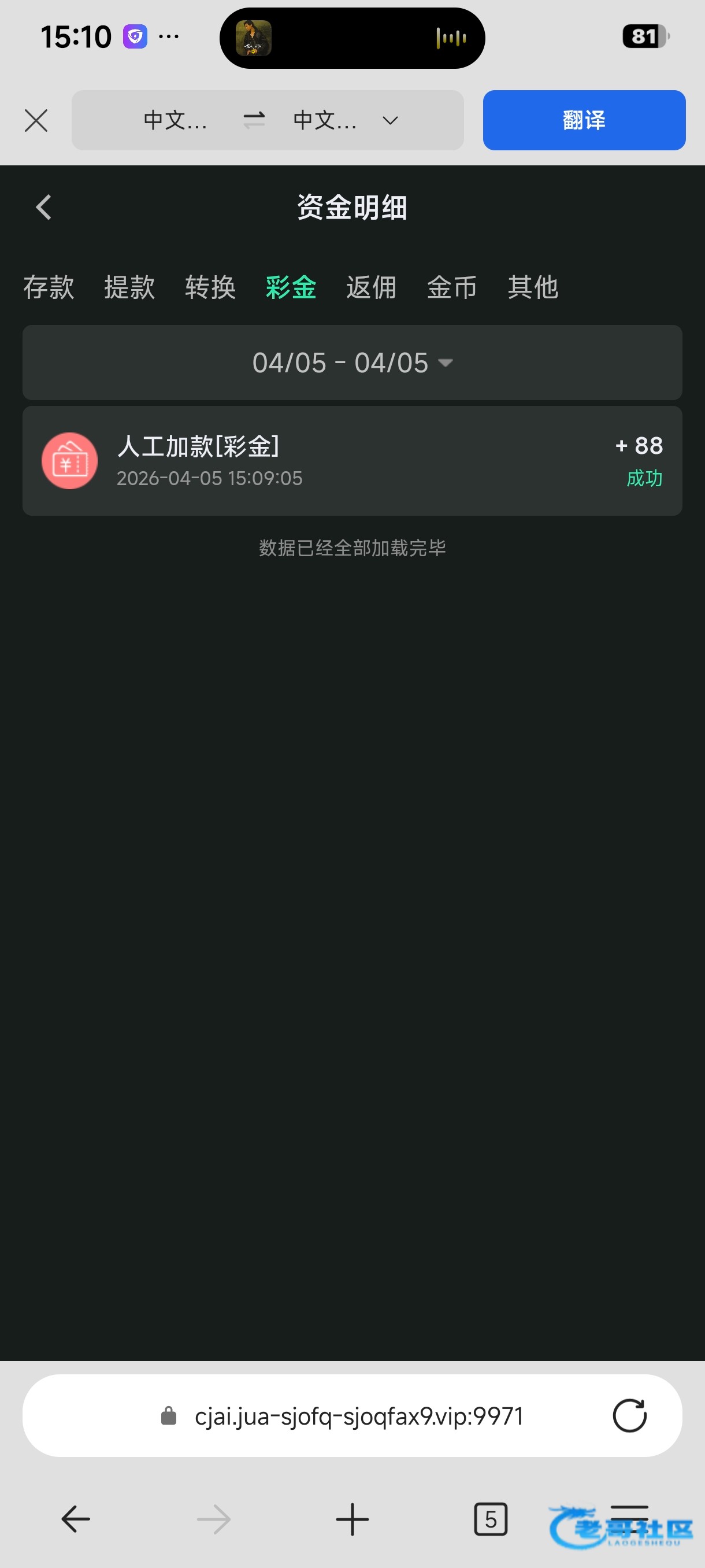Close the translation bar

coord(36,120)
